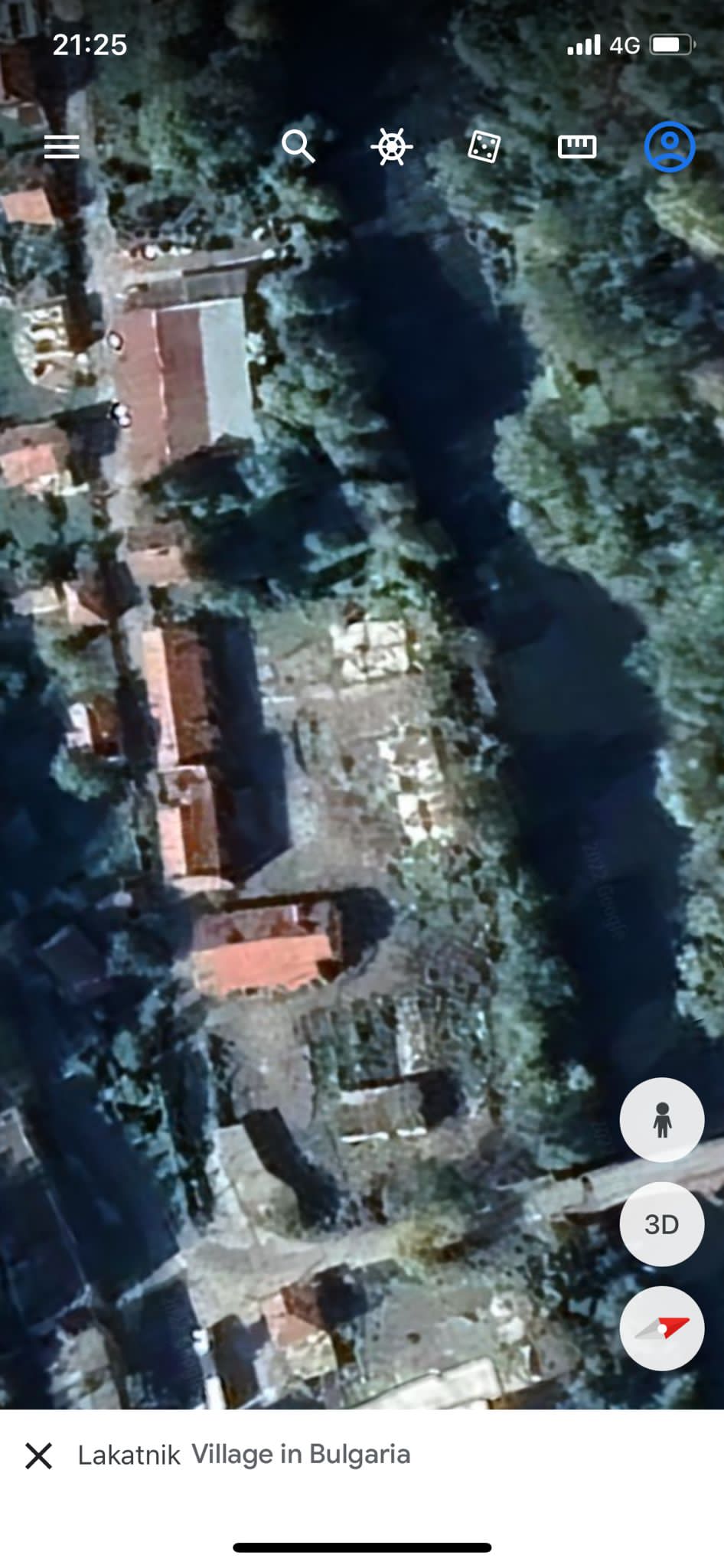Screen dimensions: 724x1568
Task: Enter Street View with pegman button
Action: pyautogui.click(x=662, y=1119)
